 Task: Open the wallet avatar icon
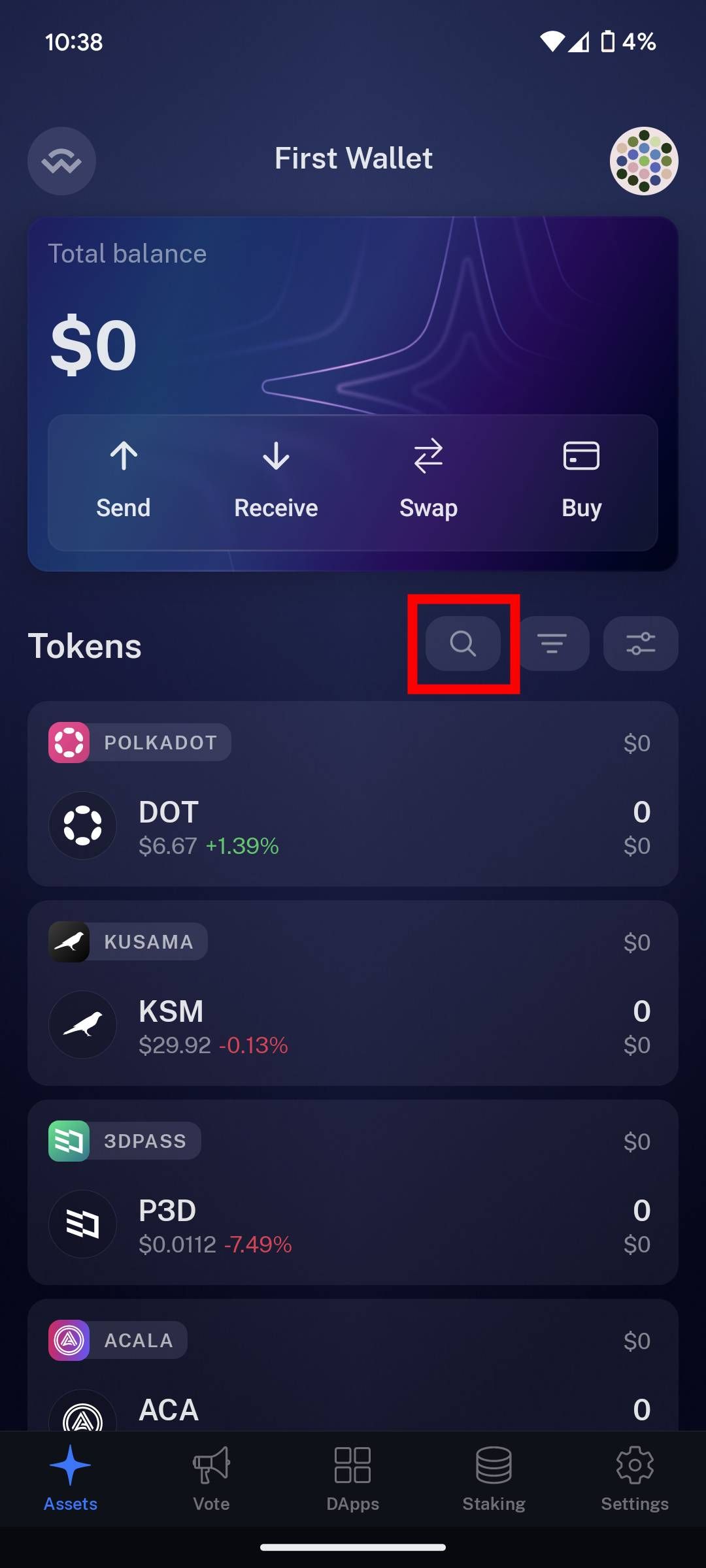click(x=644, y=161)
